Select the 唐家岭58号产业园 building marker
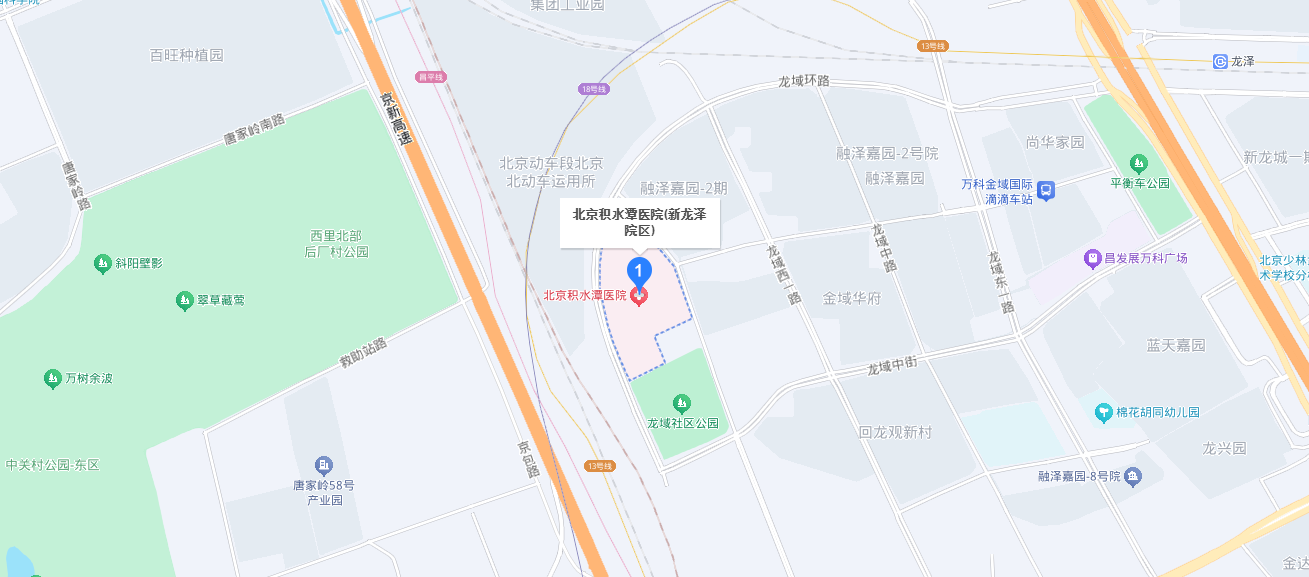This screenshot has height=577, width=1309. (x=323, y=465)
